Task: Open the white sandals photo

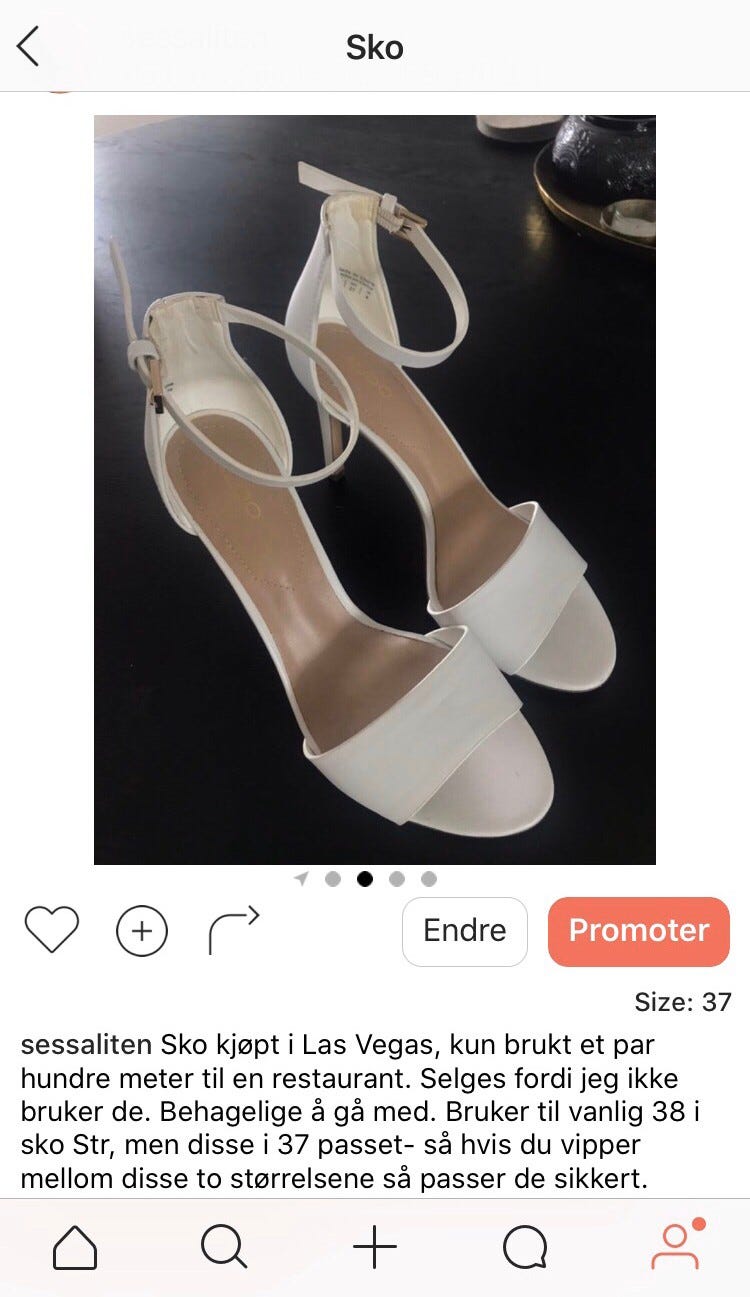Action: click(375, 489)
